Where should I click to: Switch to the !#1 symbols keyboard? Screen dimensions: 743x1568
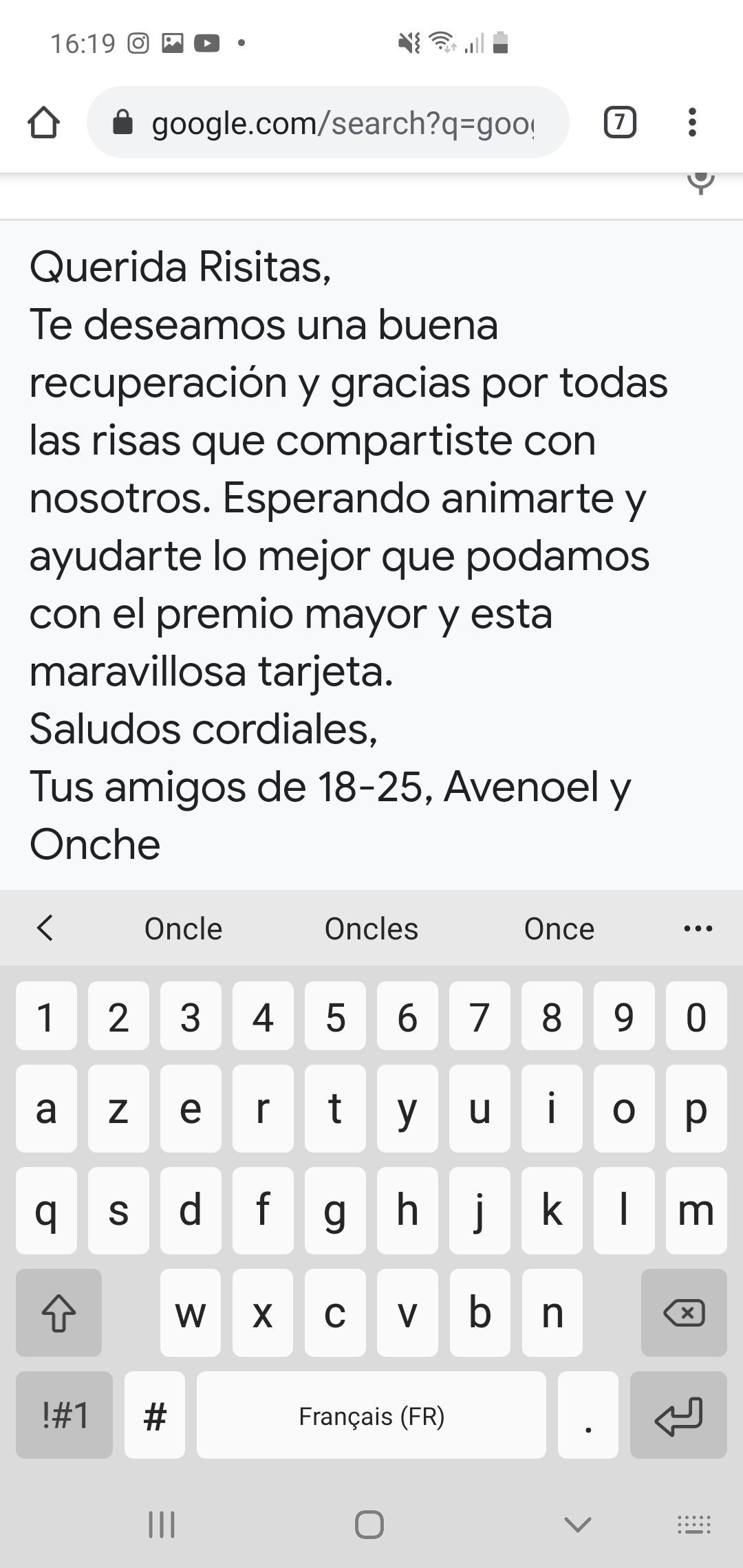coord(65,1415)
